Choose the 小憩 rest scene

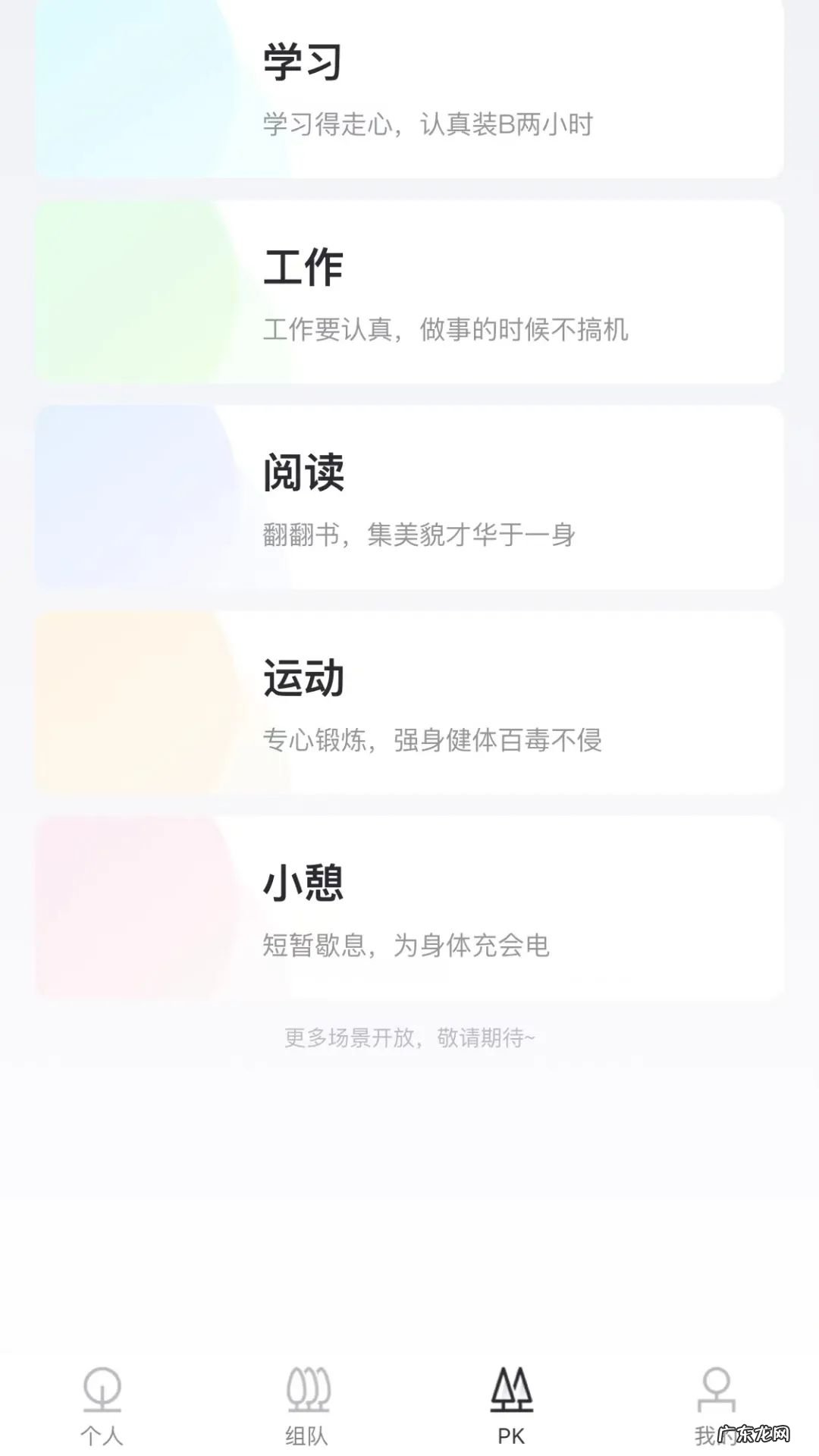[409, 906]
